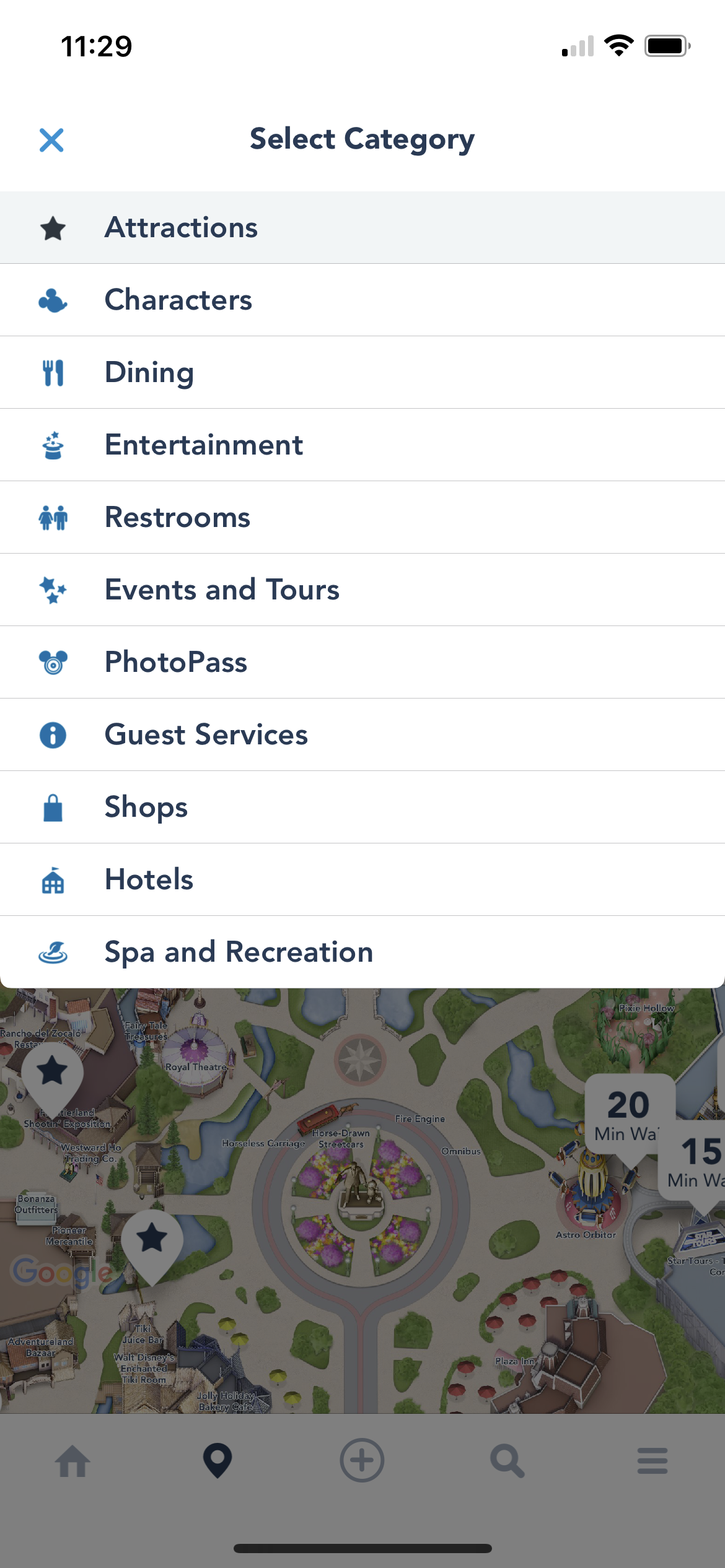725x1568 pixels.
Task: Close the Select Category panel
Action: click(x=51, y=140)
